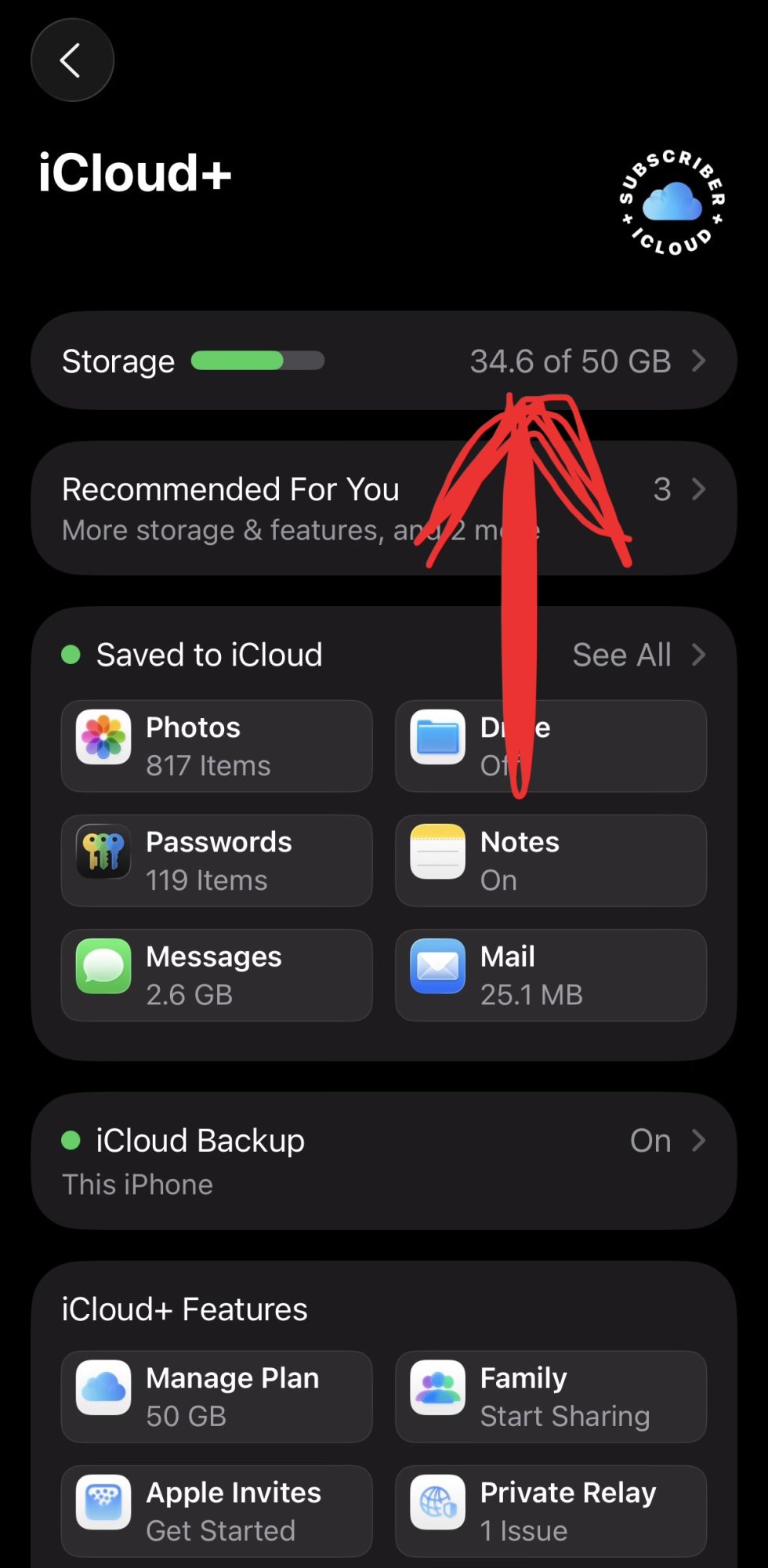Open the Storage row showing 34.6 of 50 GB

(384, 361)
